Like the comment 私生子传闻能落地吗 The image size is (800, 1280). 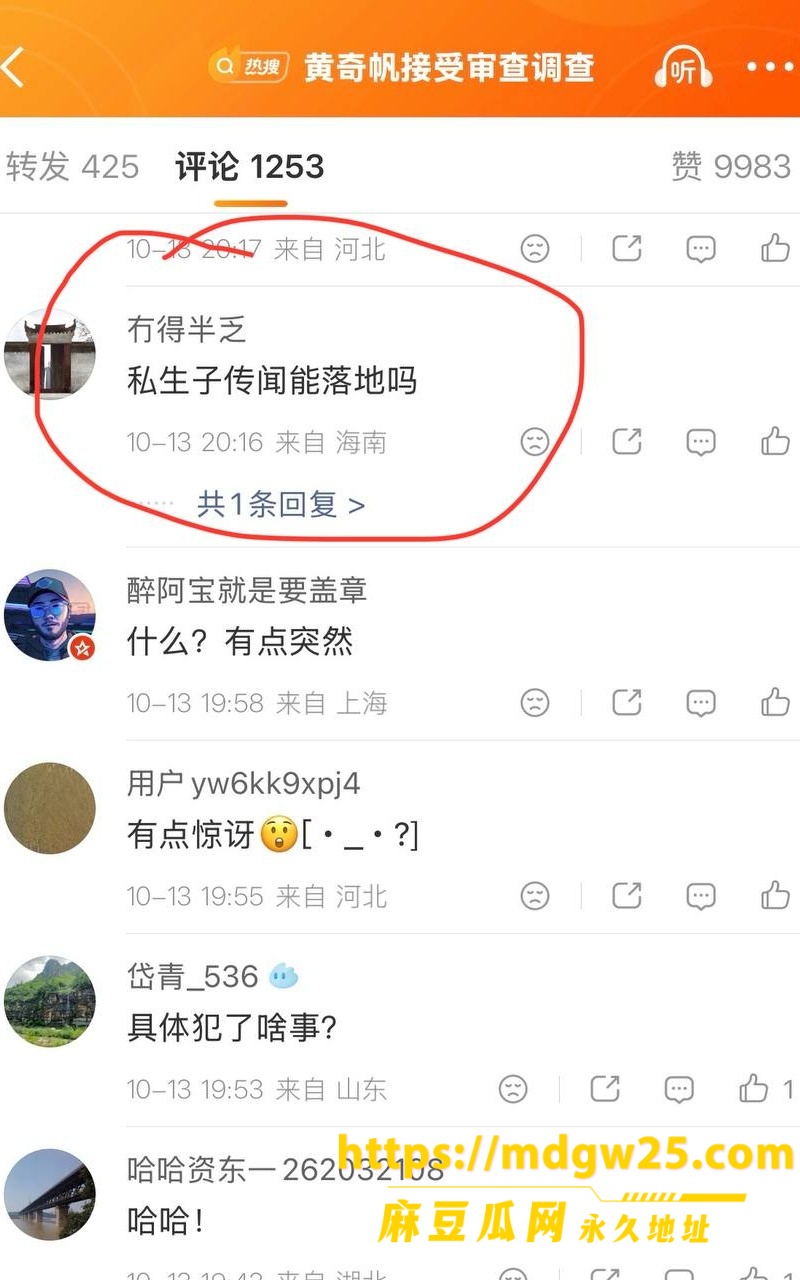(x=775, y=441)
